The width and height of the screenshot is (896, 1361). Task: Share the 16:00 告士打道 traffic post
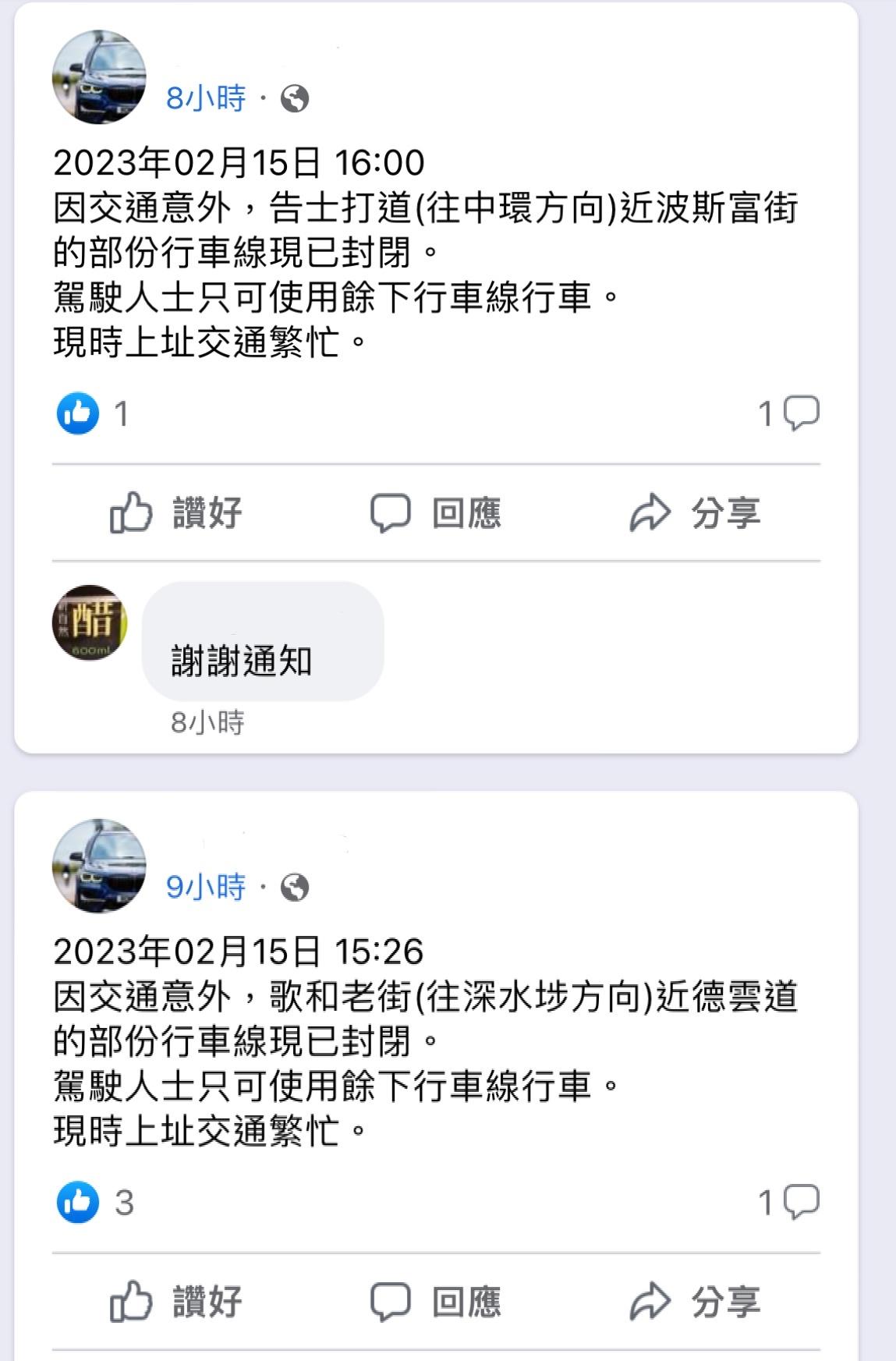coord(694,512)
